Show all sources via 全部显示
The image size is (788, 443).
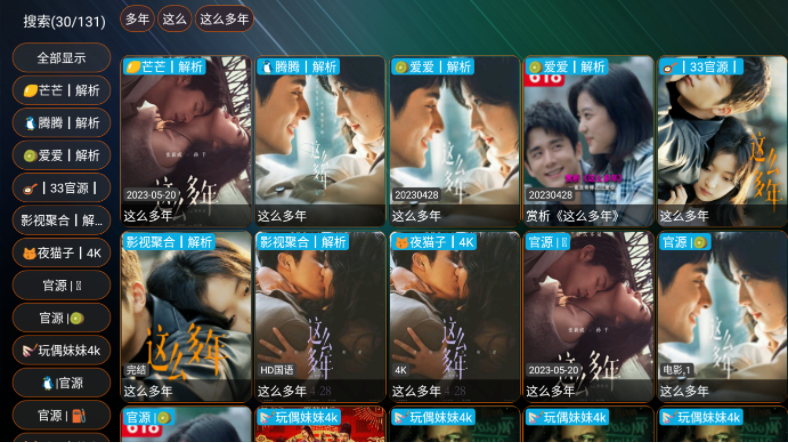click(x=61, y=58)
